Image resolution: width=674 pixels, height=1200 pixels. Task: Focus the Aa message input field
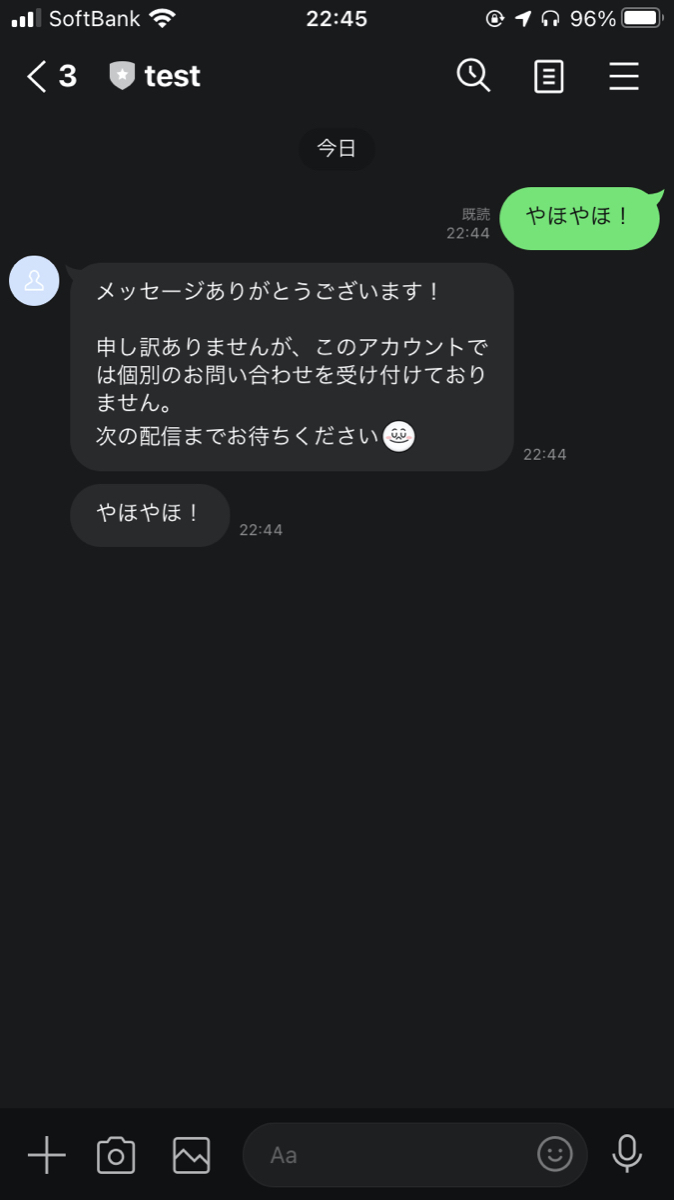coord(390,1155)
